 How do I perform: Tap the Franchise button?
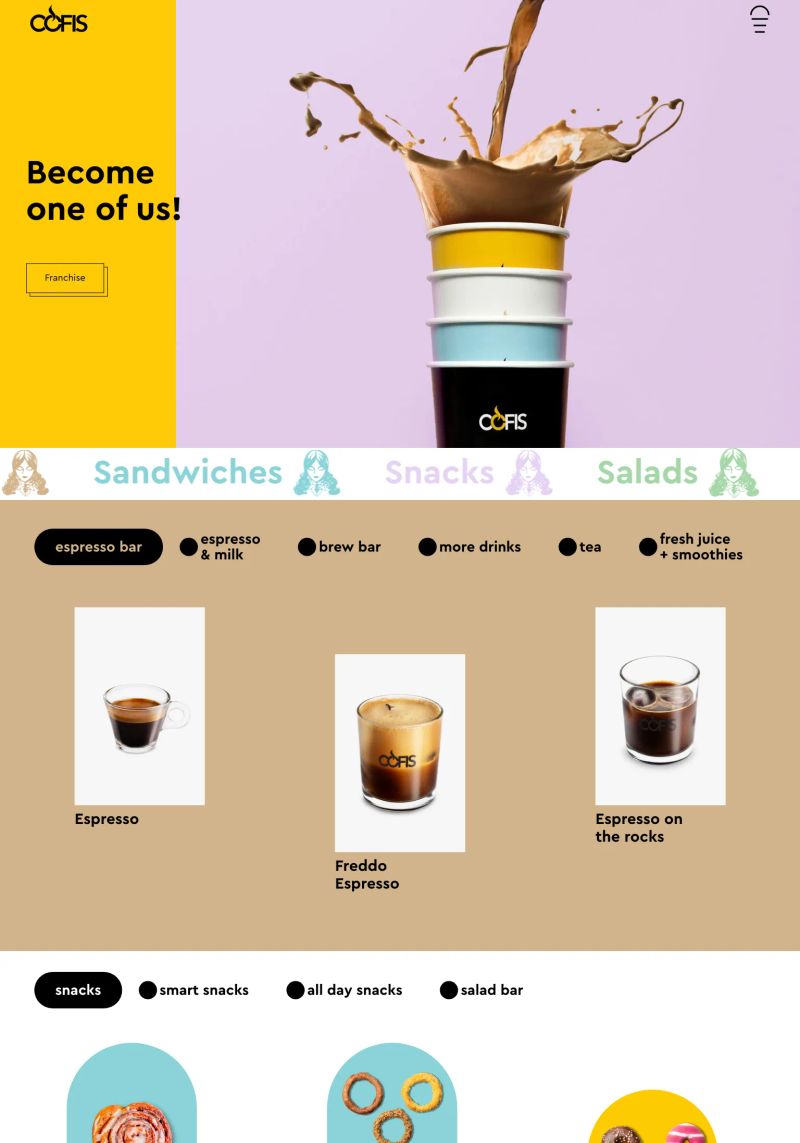(x=66, y=279)
